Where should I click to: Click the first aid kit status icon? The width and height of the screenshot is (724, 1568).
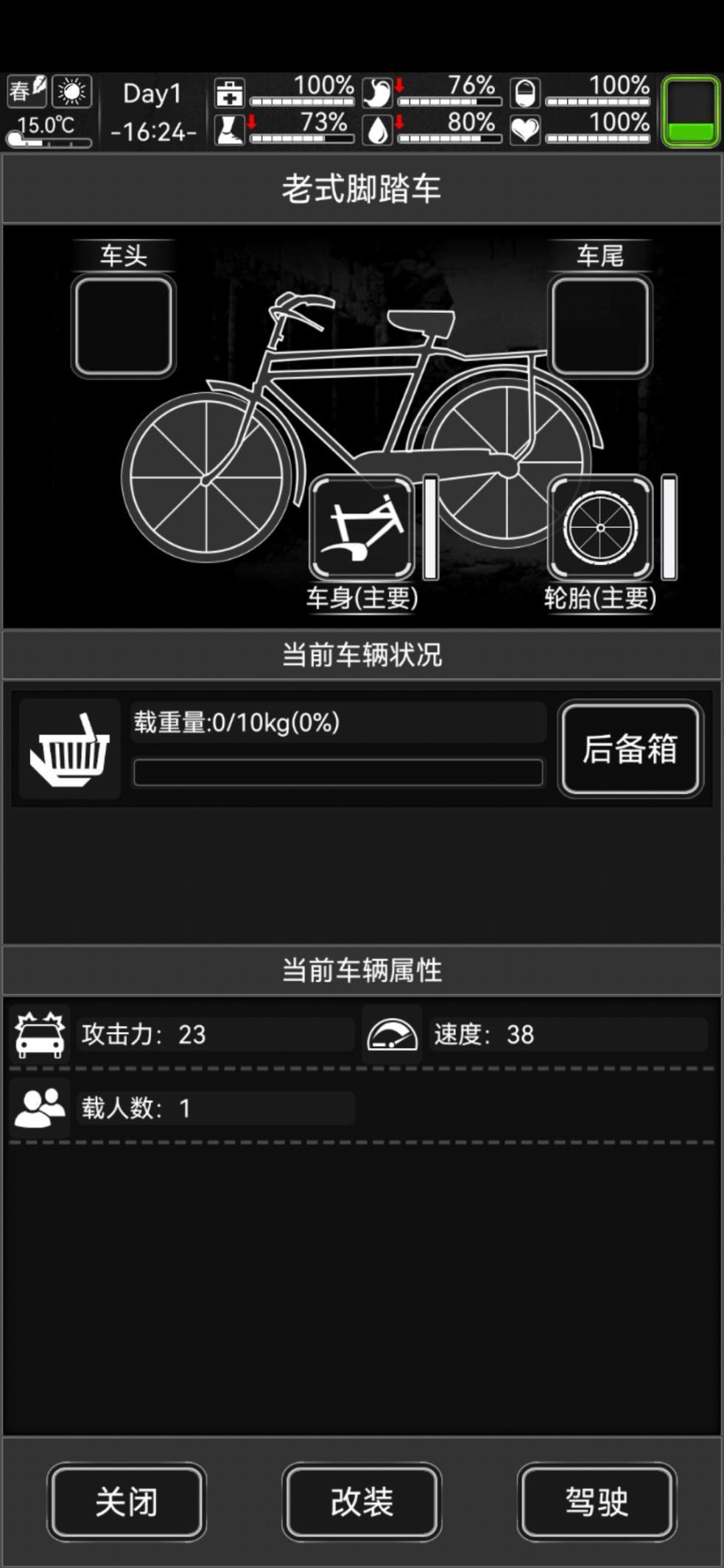pos(229,93)
